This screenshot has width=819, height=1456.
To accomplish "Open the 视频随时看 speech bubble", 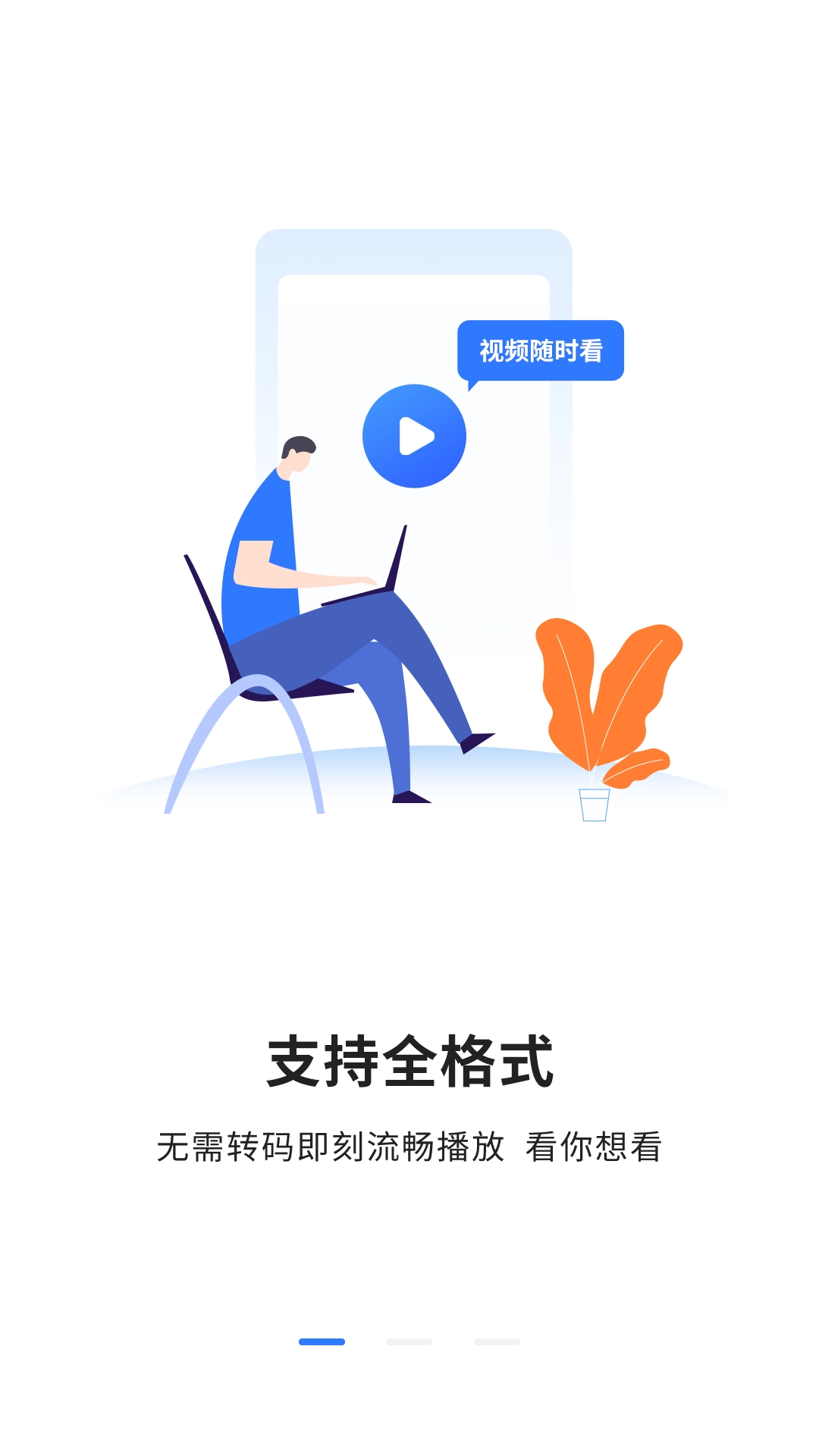I will [540, 349].
